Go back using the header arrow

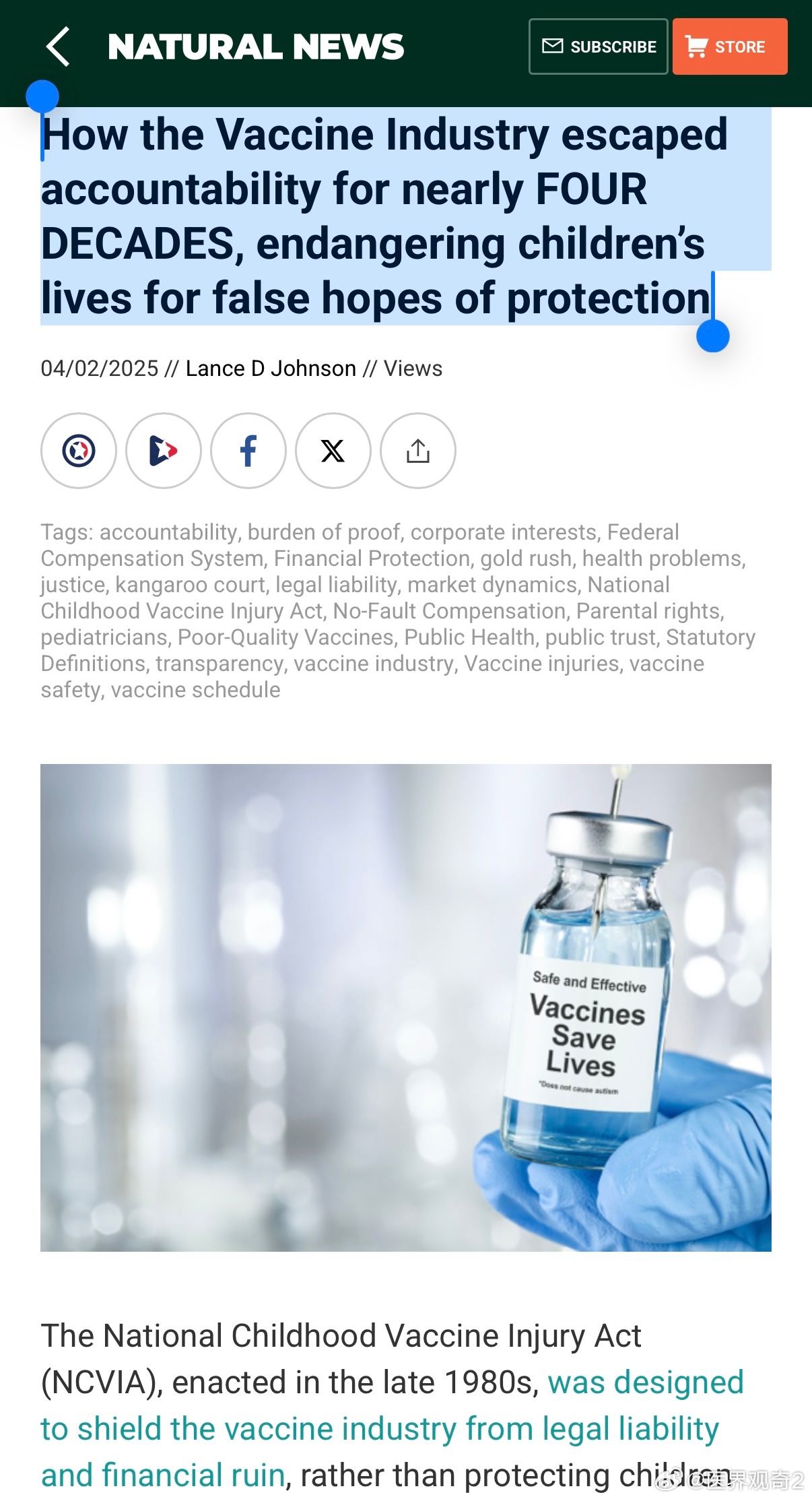(x=59, y=46)
